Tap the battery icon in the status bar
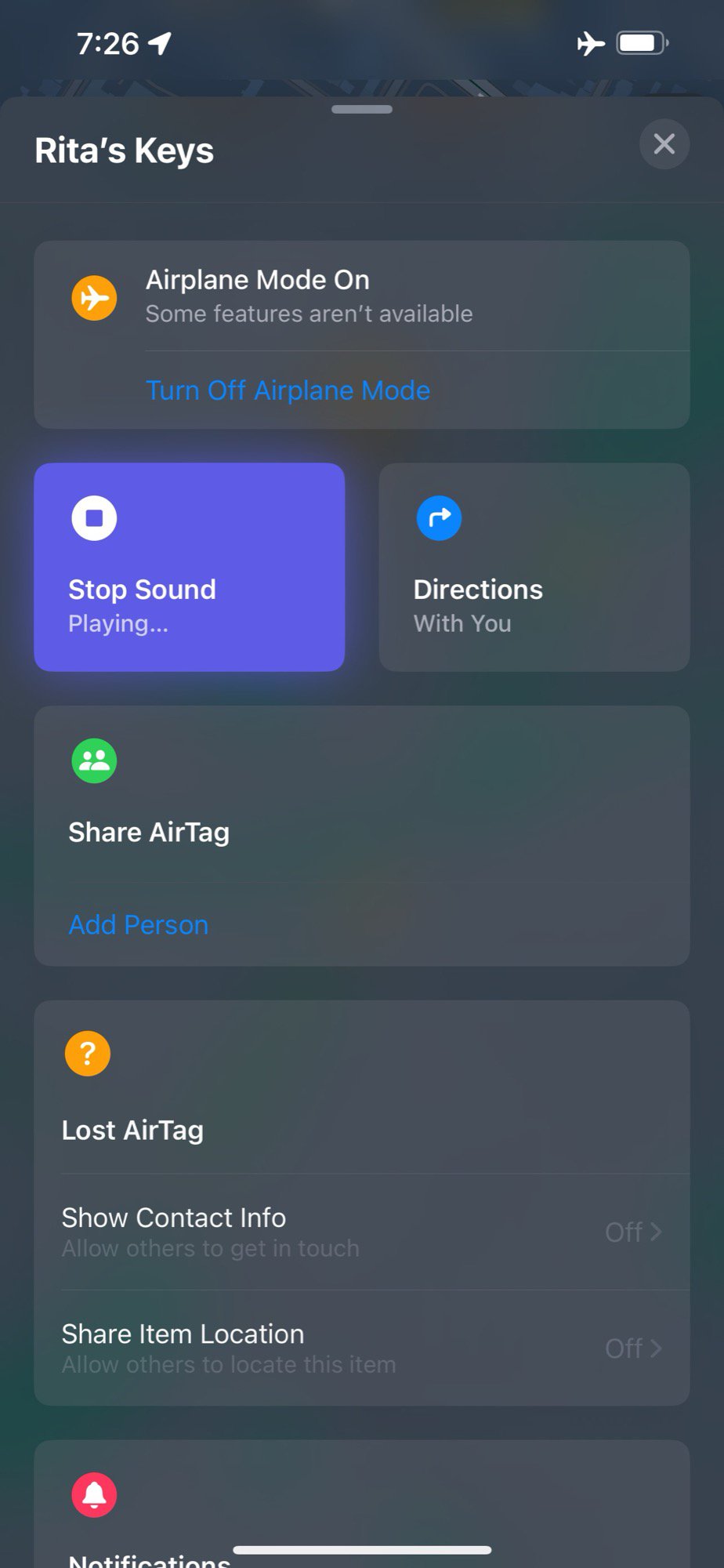 (641, 44)
